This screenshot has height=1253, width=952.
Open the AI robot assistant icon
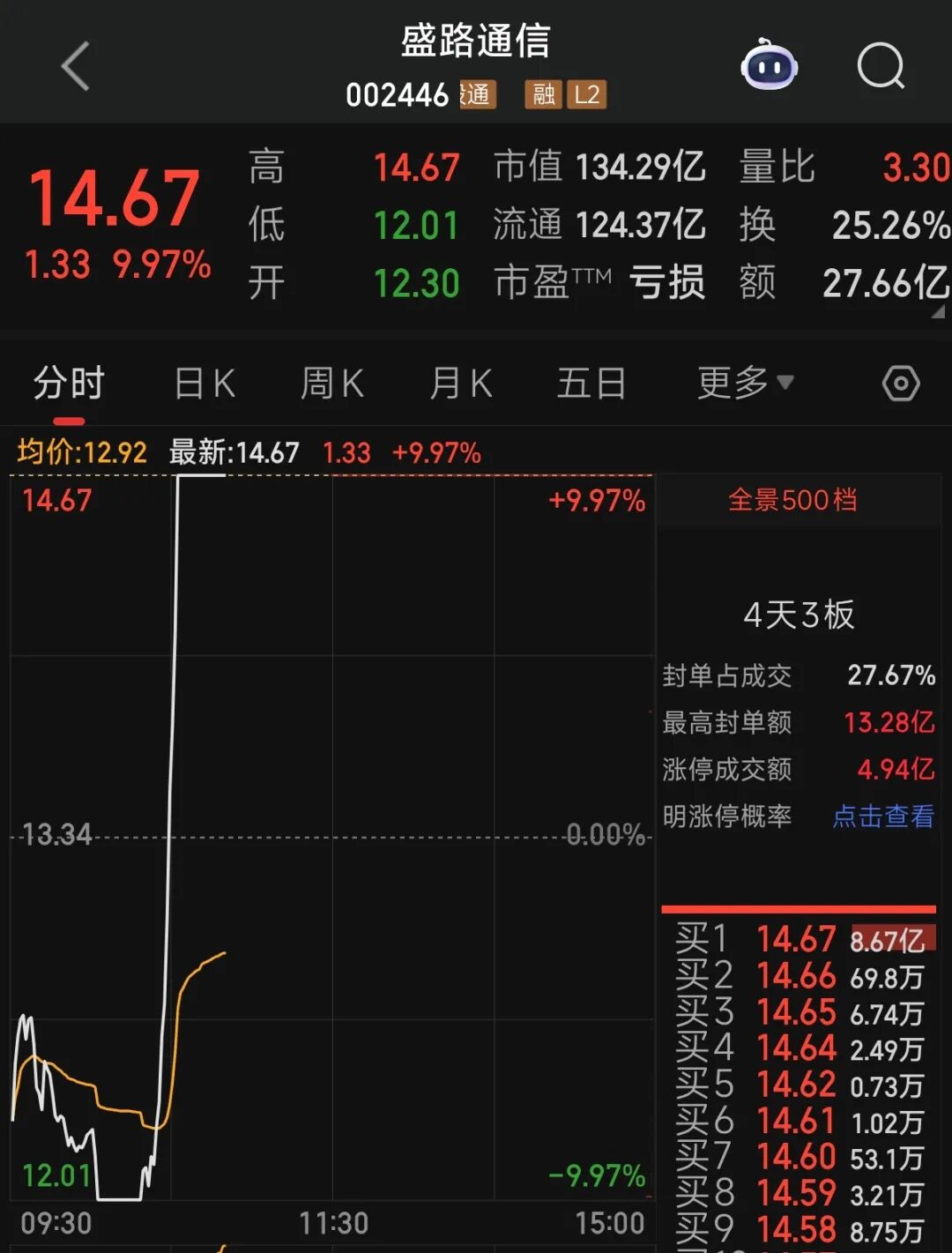point(769,65)
